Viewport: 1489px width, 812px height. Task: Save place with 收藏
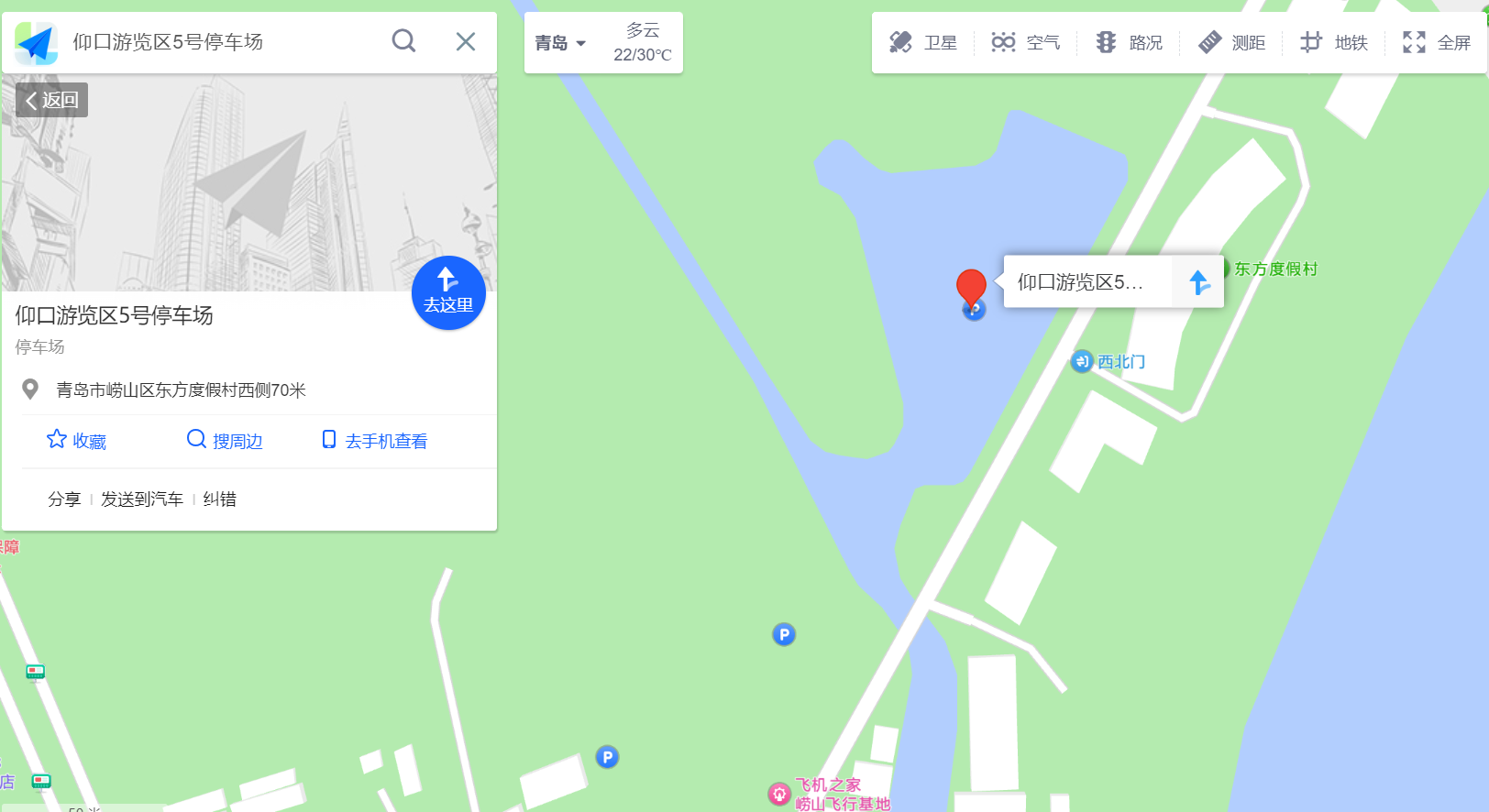77,441
